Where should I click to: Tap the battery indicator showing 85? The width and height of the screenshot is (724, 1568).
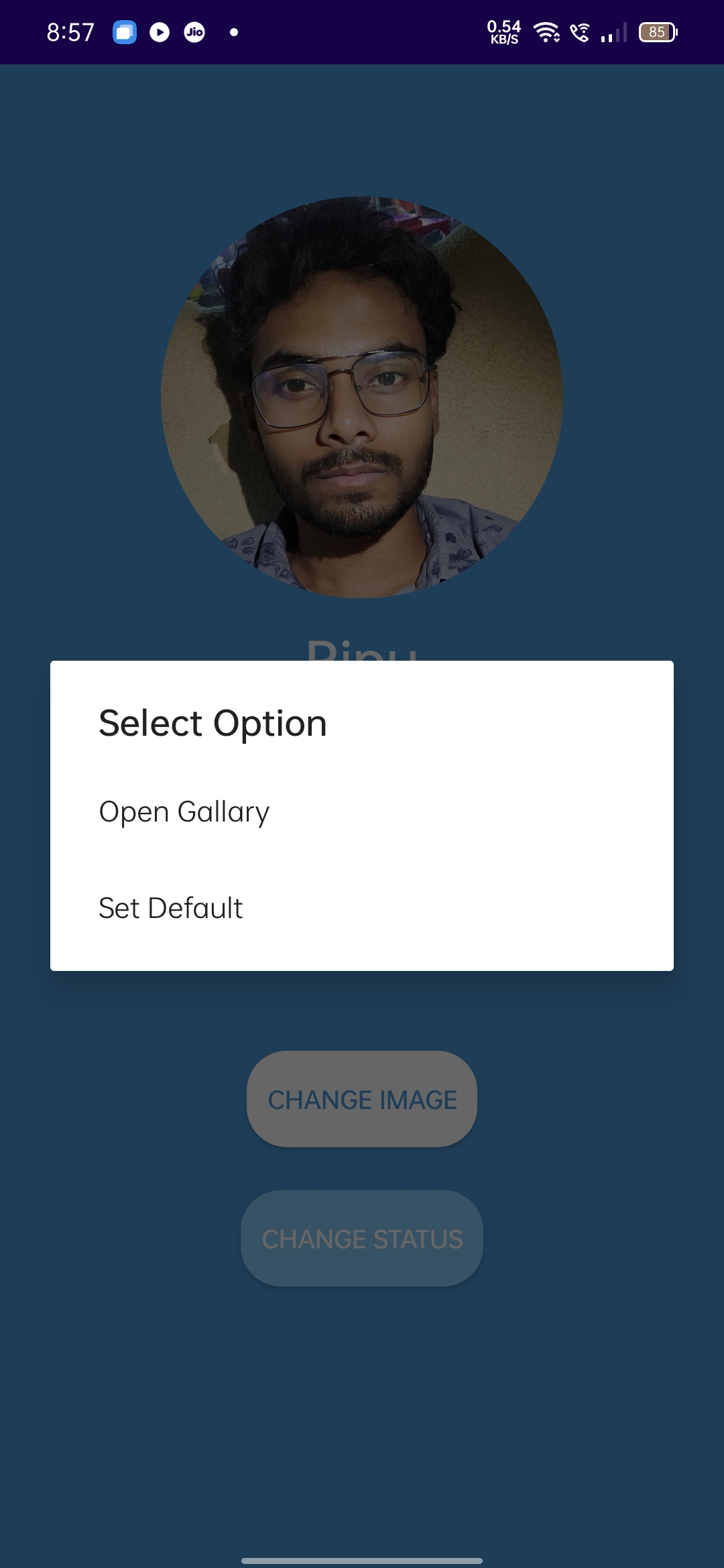tap(658, 31)
